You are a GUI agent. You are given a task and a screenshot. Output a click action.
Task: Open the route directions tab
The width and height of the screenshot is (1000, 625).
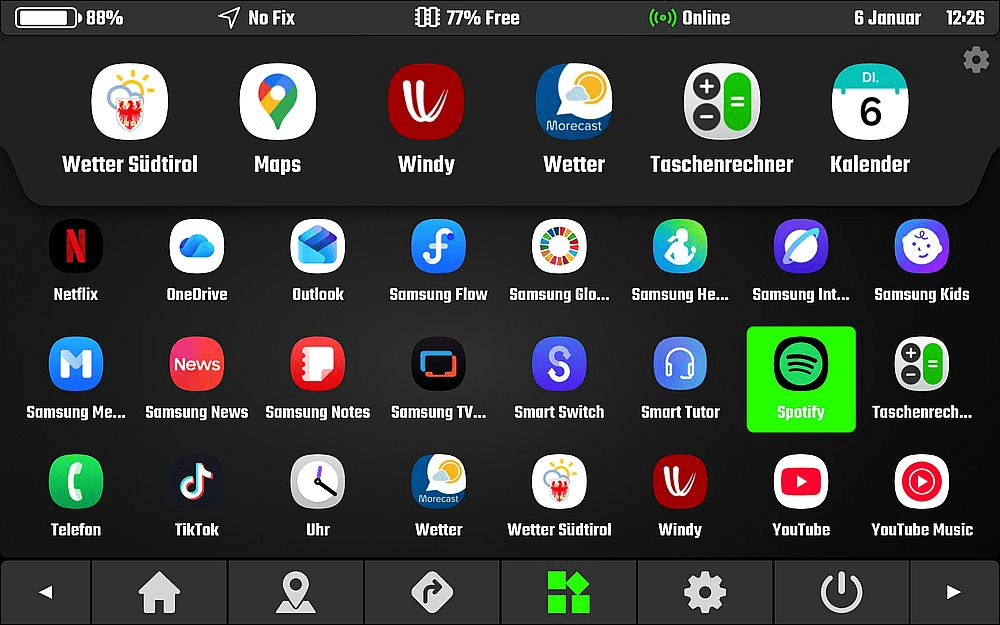(x=432, y=593)
